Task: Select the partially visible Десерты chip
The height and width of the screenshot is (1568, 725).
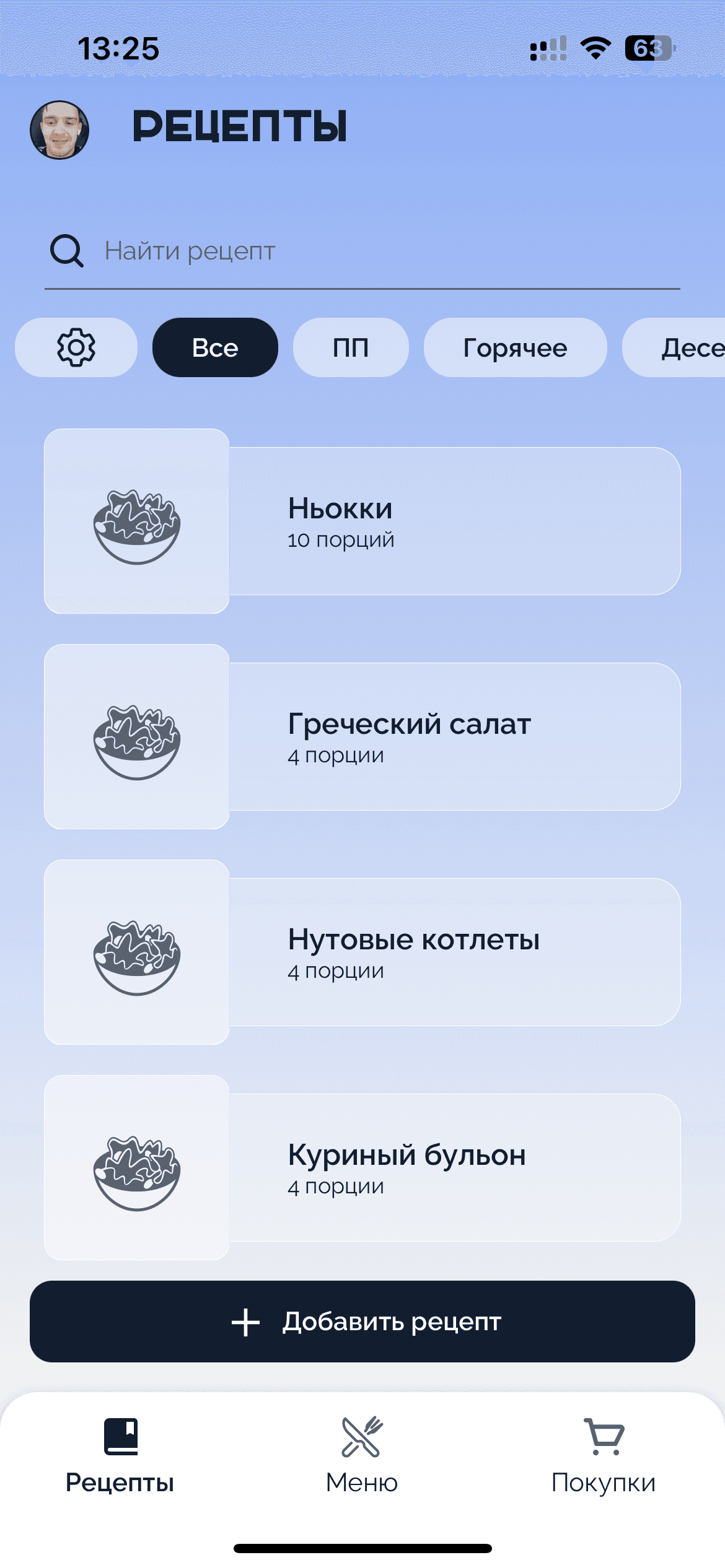Action: (682, 347)
